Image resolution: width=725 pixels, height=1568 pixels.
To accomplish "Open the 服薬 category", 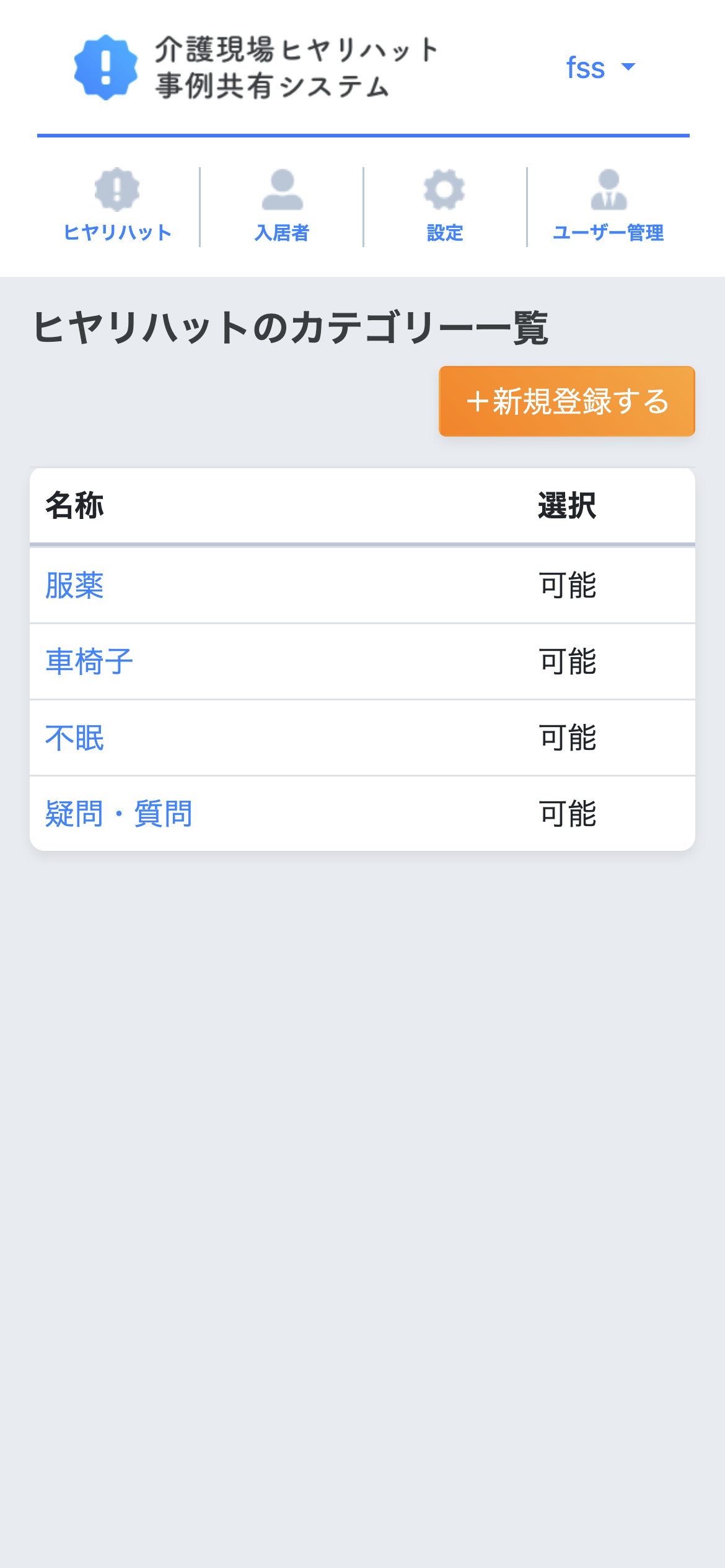I will 74,585.
